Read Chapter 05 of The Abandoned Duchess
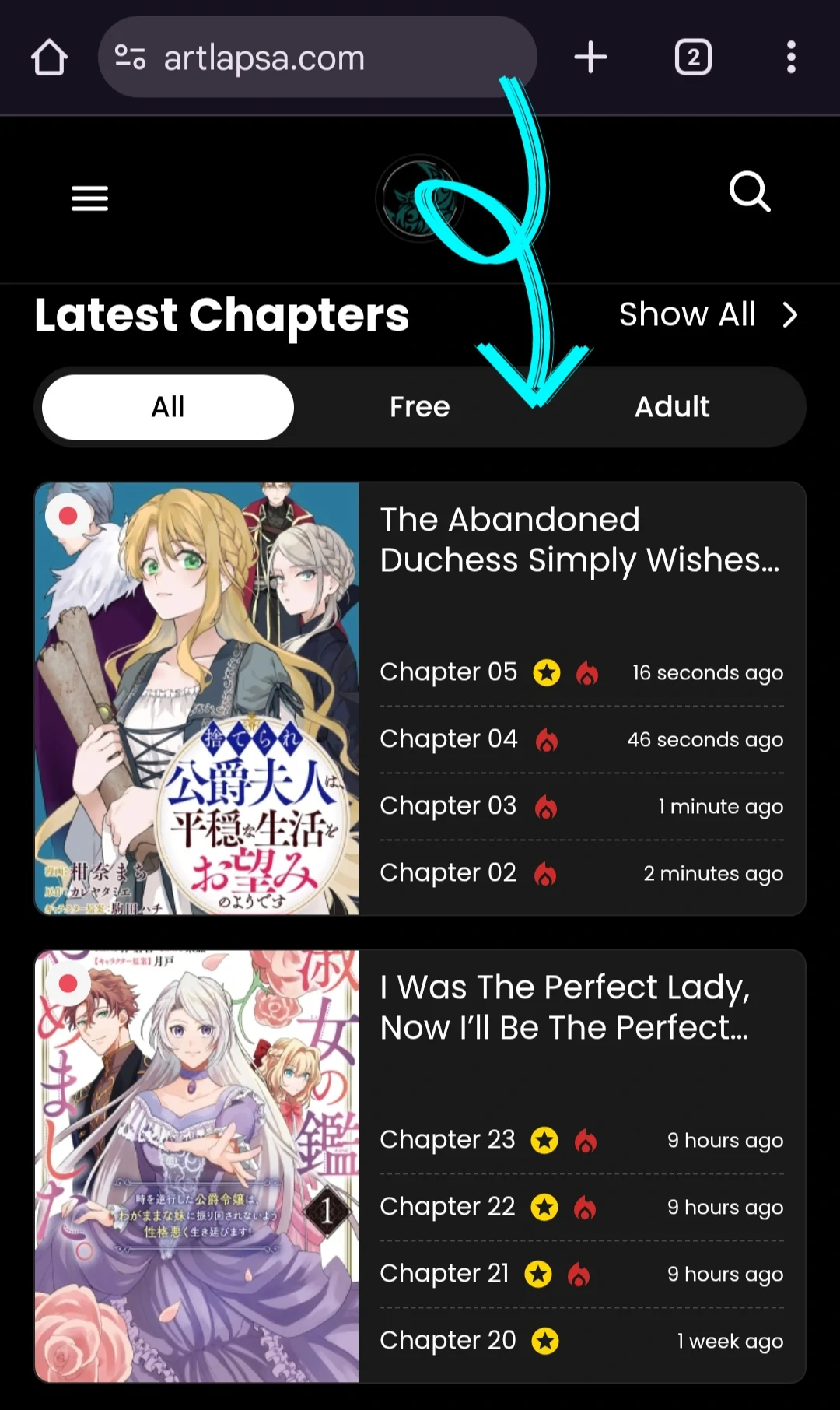This screenshot has width=840, height=1410. 449,672
